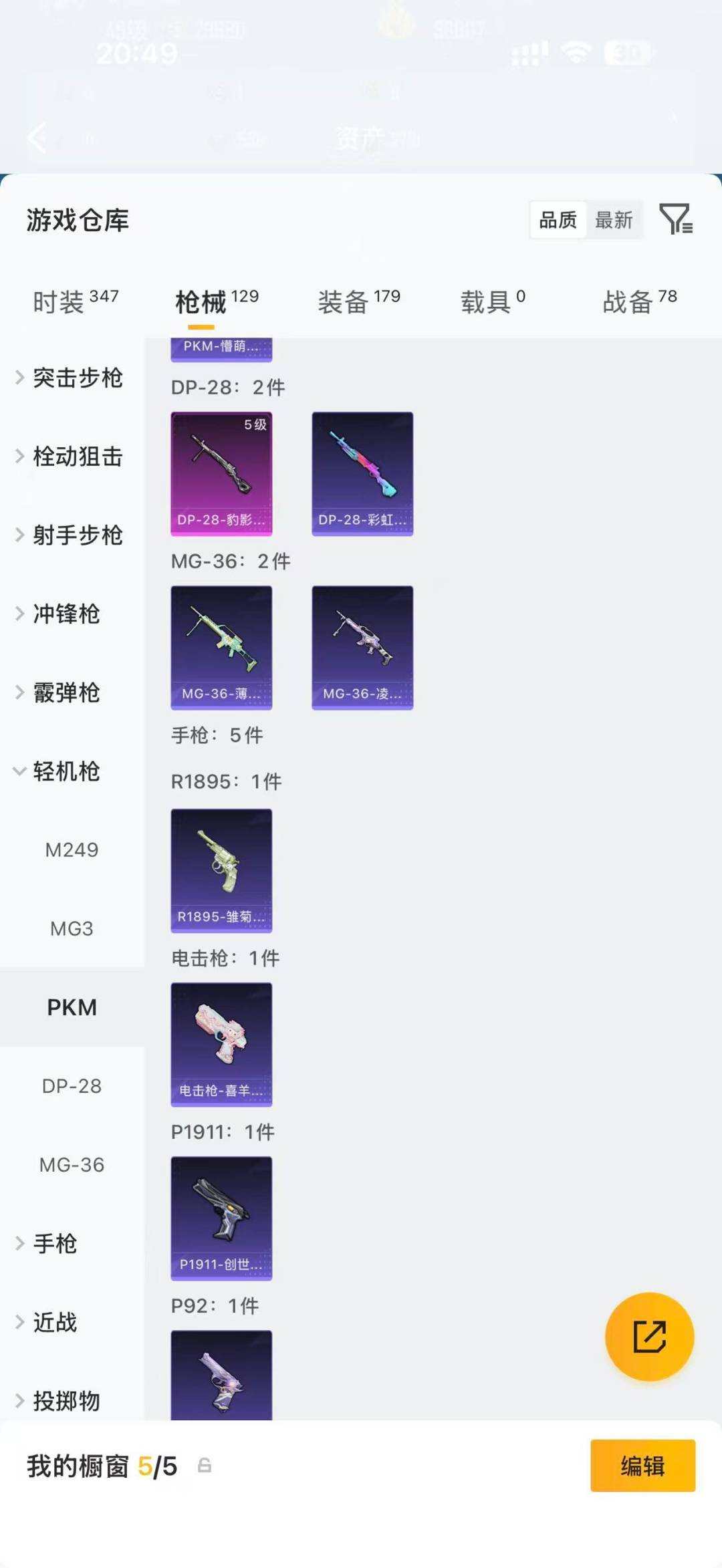This screenshot has width=722, height=1568.
Task: Open the filter icon next to 最新
Action: click(x=676, y=219)
